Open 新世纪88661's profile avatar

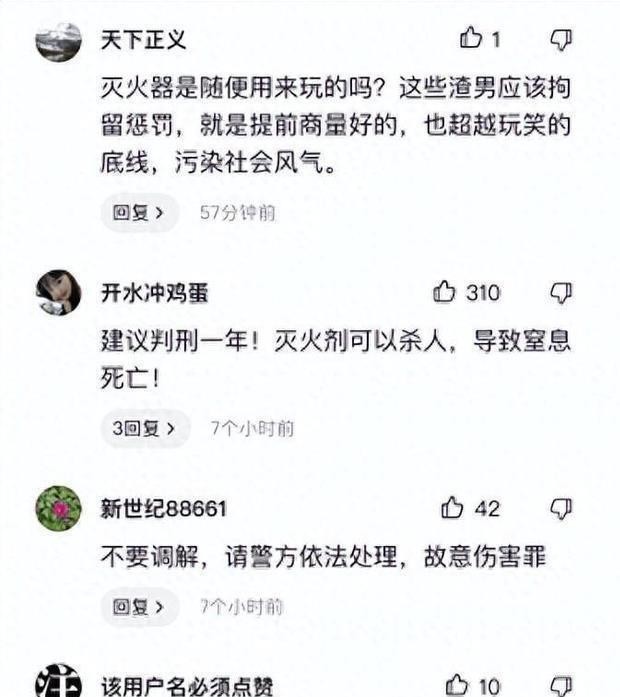point(59,508)
